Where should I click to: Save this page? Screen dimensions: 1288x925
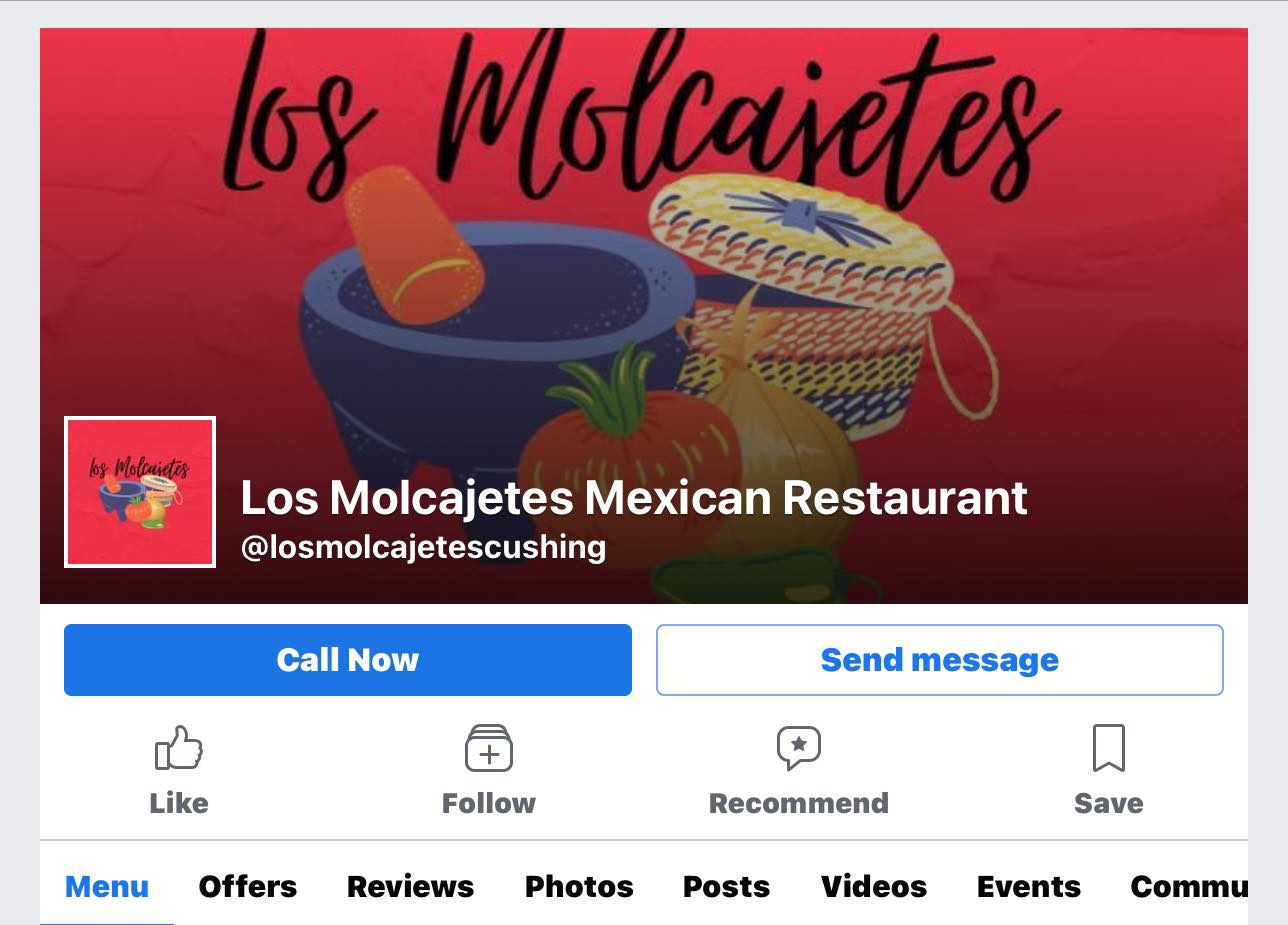(x=1108, y=770)
